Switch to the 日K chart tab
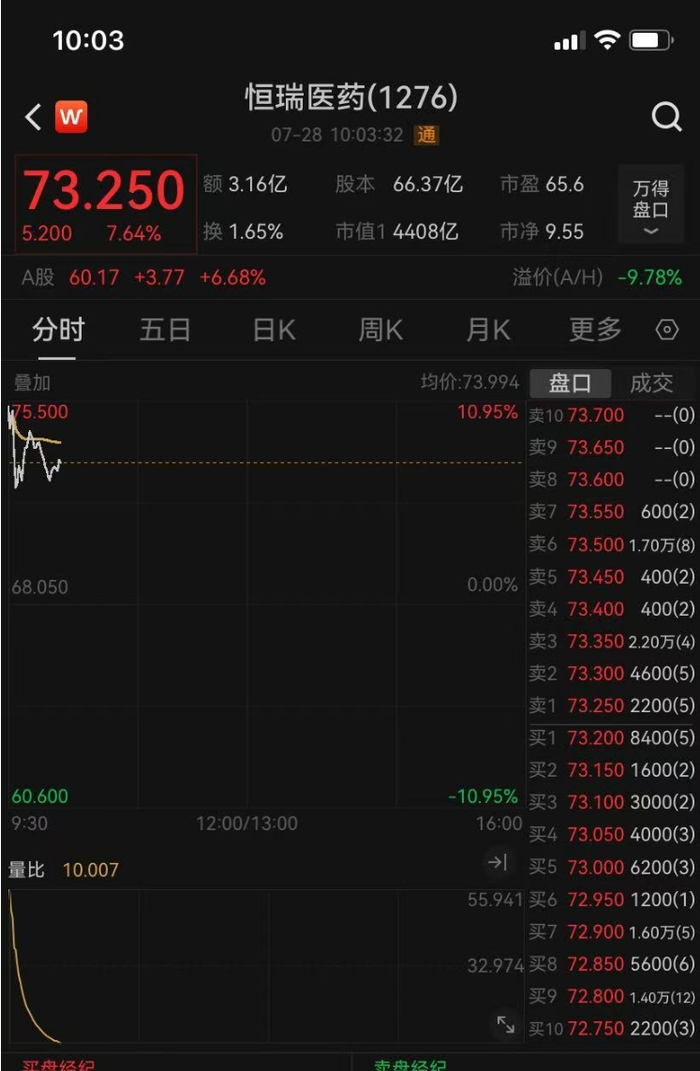The height and width of the screenshot is (1071, 700). 274,331
